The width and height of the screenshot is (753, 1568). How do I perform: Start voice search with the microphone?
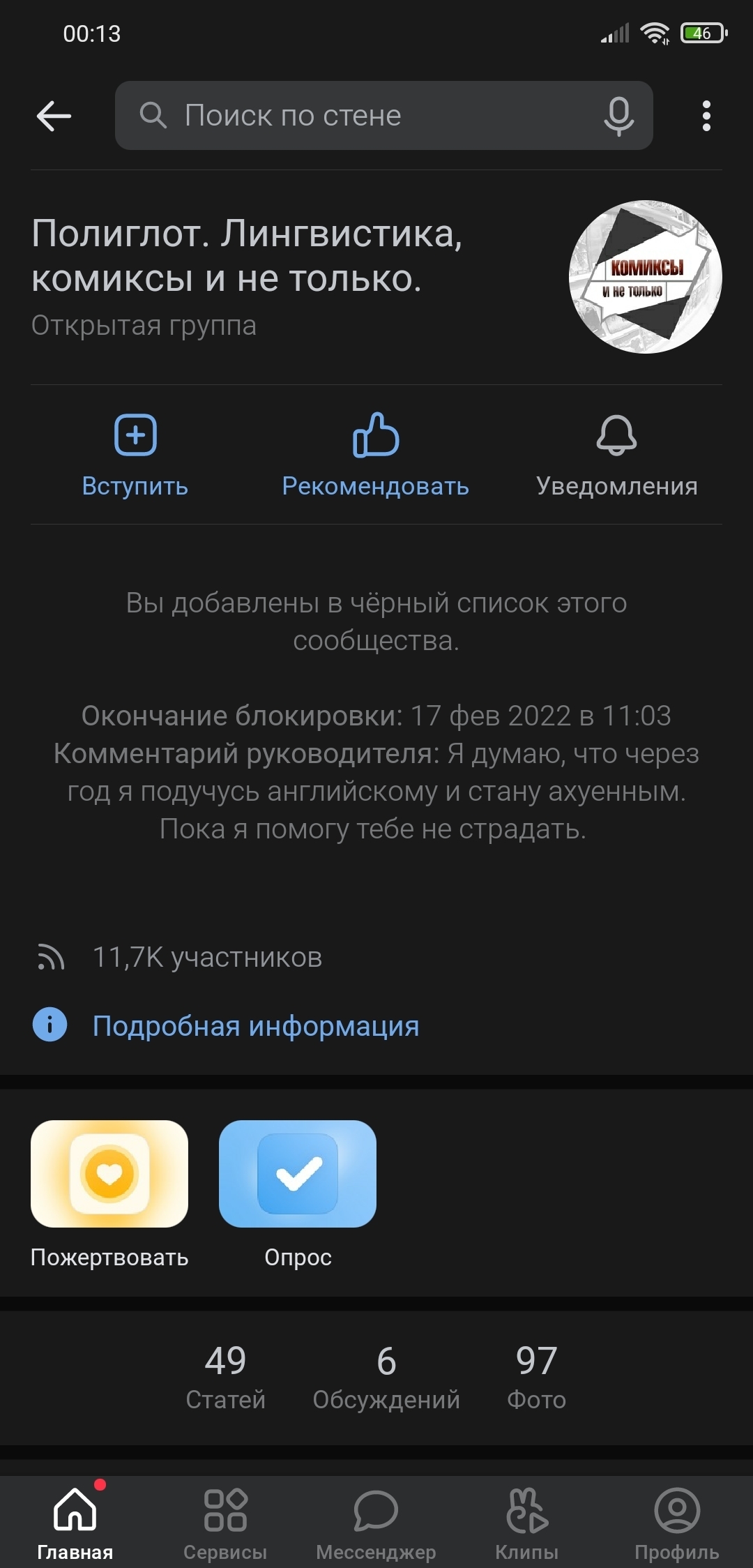[618, 116]
